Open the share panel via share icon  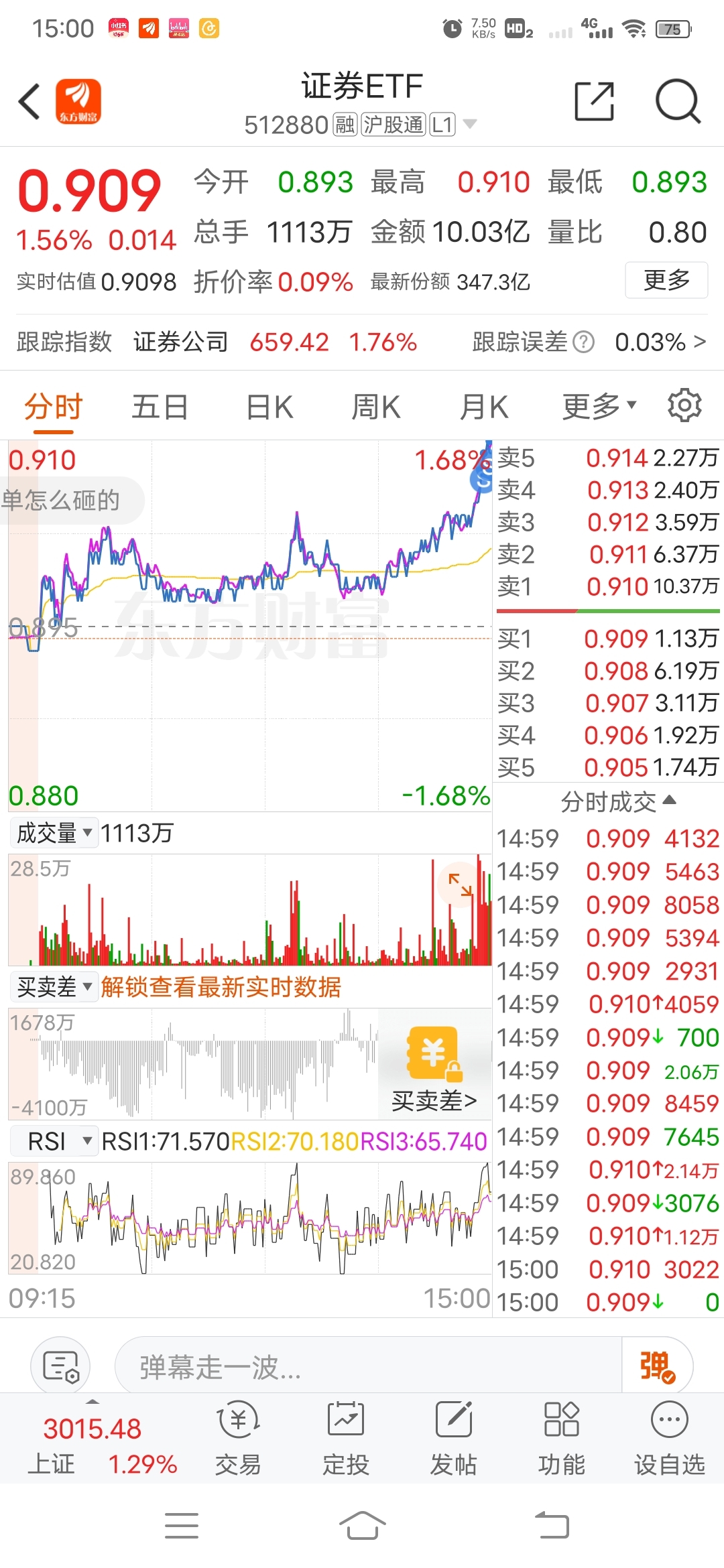[x=595, y=101]
